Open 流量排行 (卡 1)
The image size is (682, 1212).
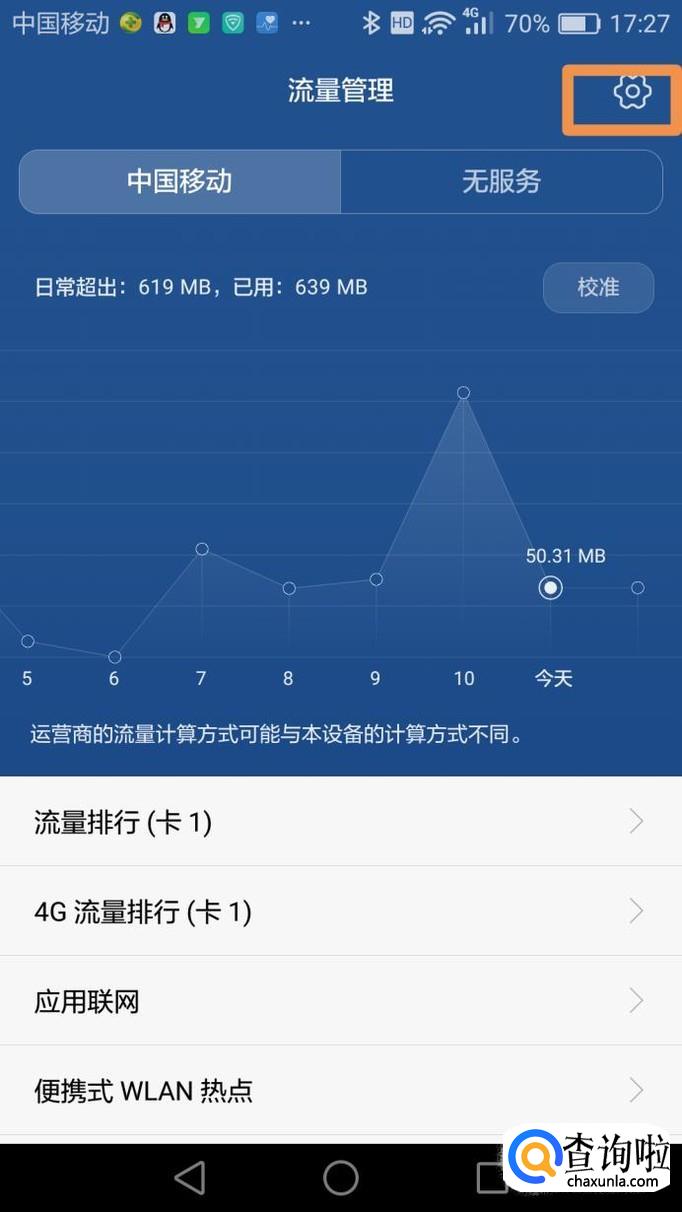tap(340, 822)
